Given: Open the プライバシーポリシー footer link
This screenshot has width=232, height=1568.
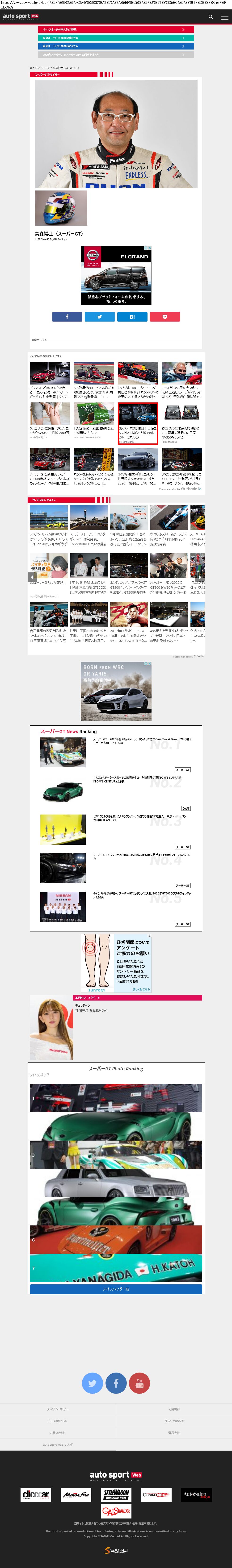Looking at the screenshot, I should click(58, 1409).
